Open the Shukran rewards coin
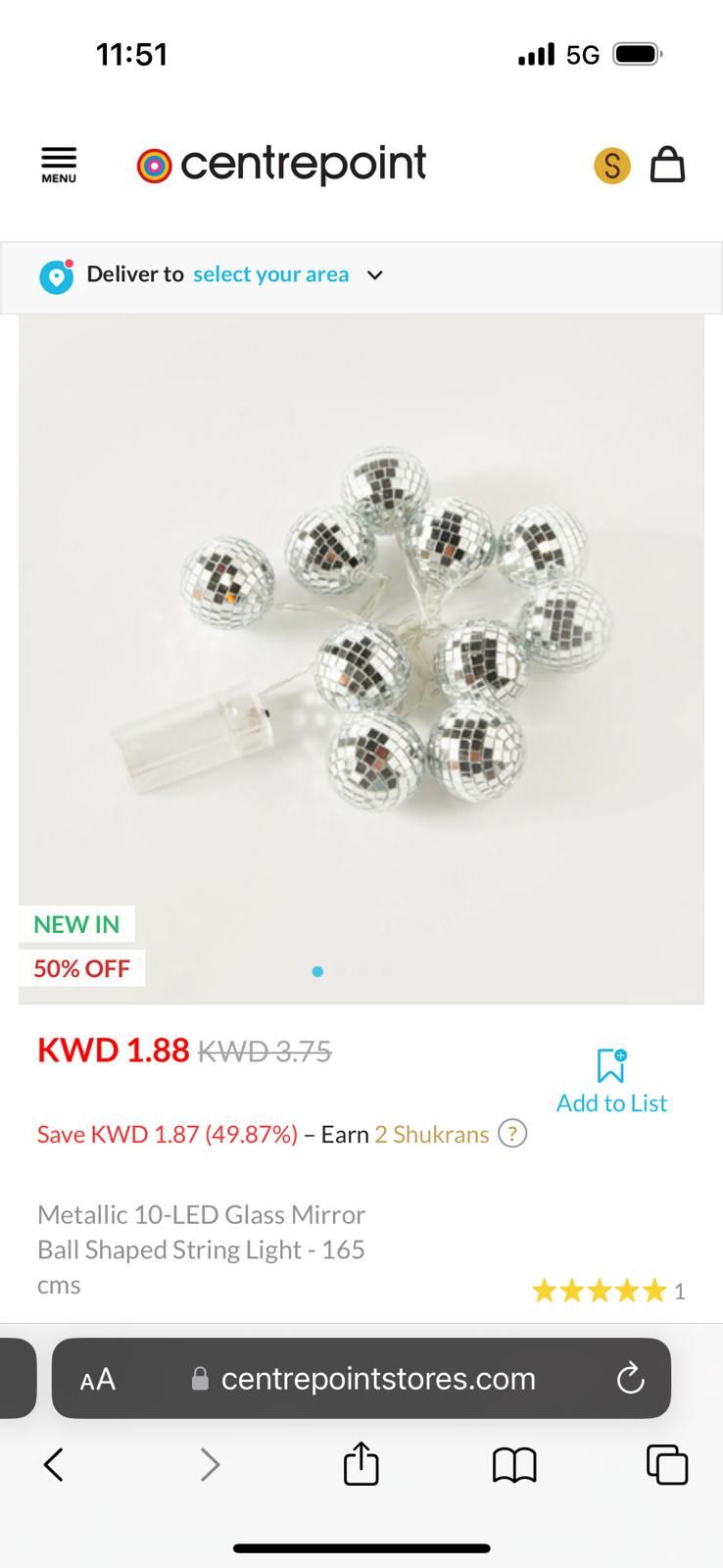 (611, 166)
